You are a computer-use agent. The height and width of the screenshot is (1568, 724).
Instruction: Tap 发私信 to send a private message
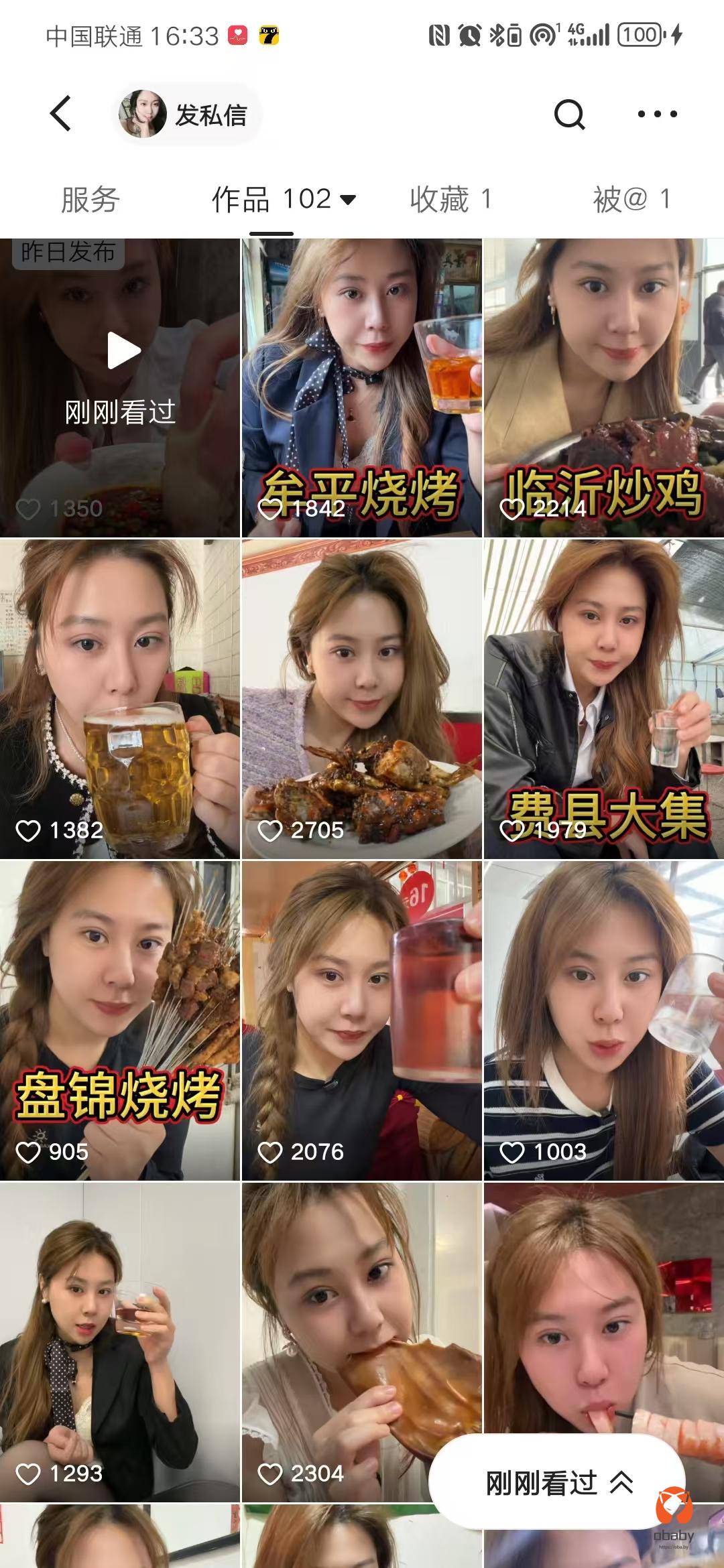point(186,115)
